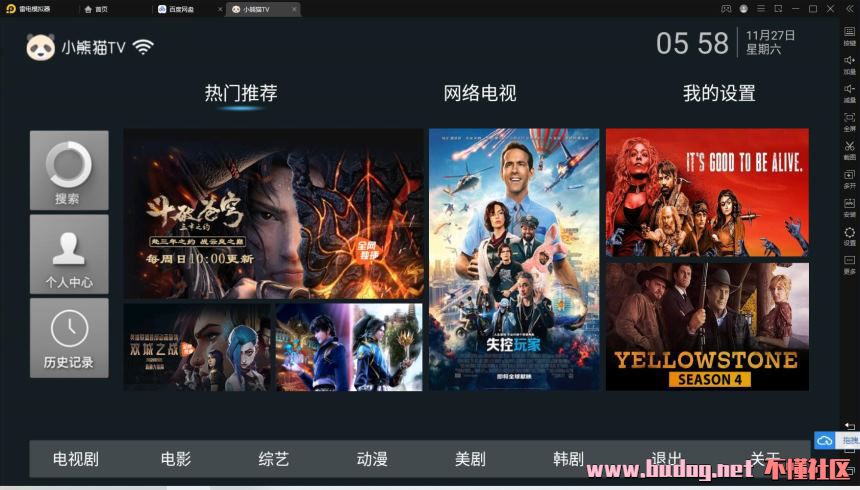Open 历史记录 history
The image size is (860, 490).
(69, 338)
